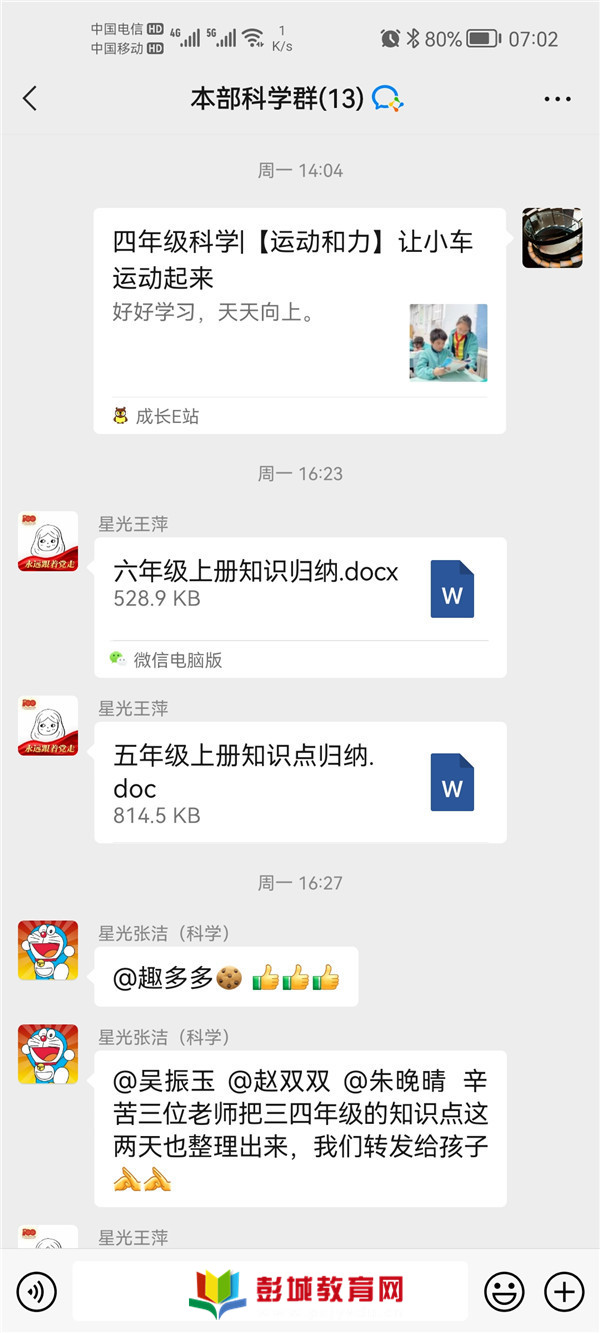This screenshot has width=600, height=1333.
Task: View 星光张洁's avatar beside @趣多多 message
Action: (x=48, y=950)
